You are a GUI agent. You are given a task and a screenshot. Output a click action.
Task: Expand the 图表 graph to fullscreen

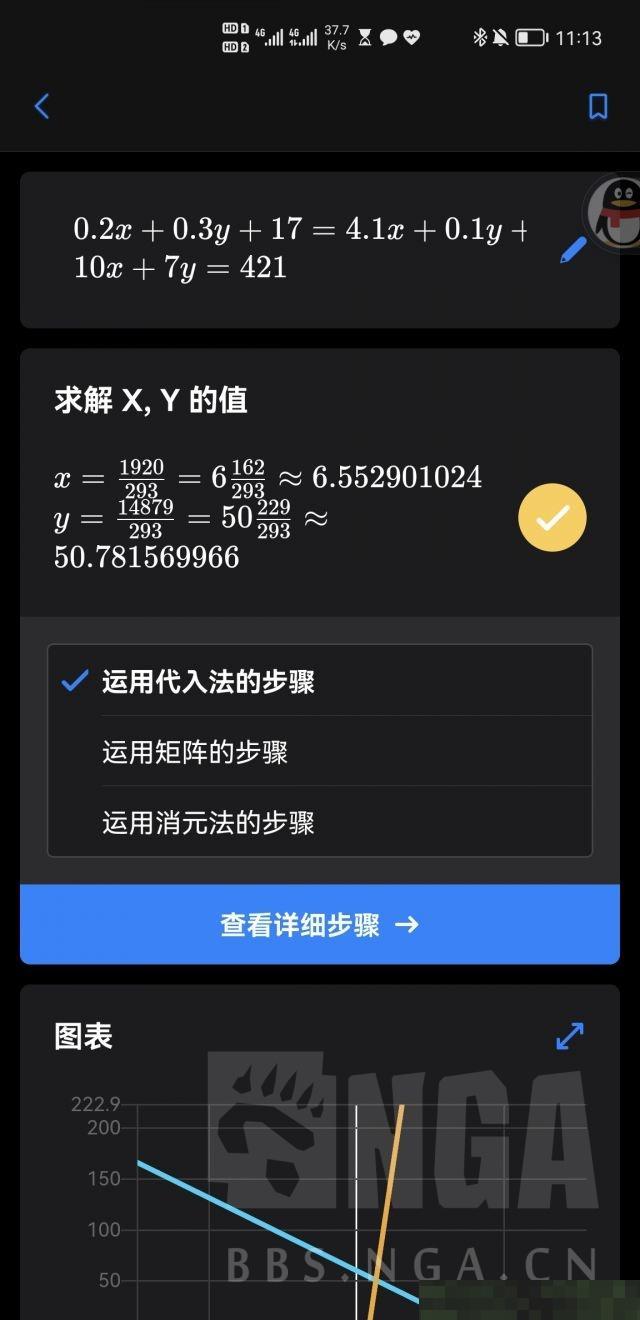(570, 1036)
